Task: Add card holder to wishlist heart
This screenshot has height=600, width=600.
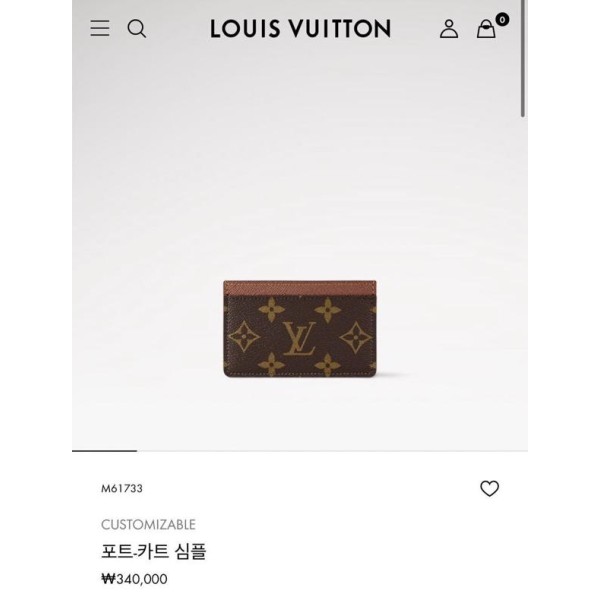Action: click(x=489, y=489)
